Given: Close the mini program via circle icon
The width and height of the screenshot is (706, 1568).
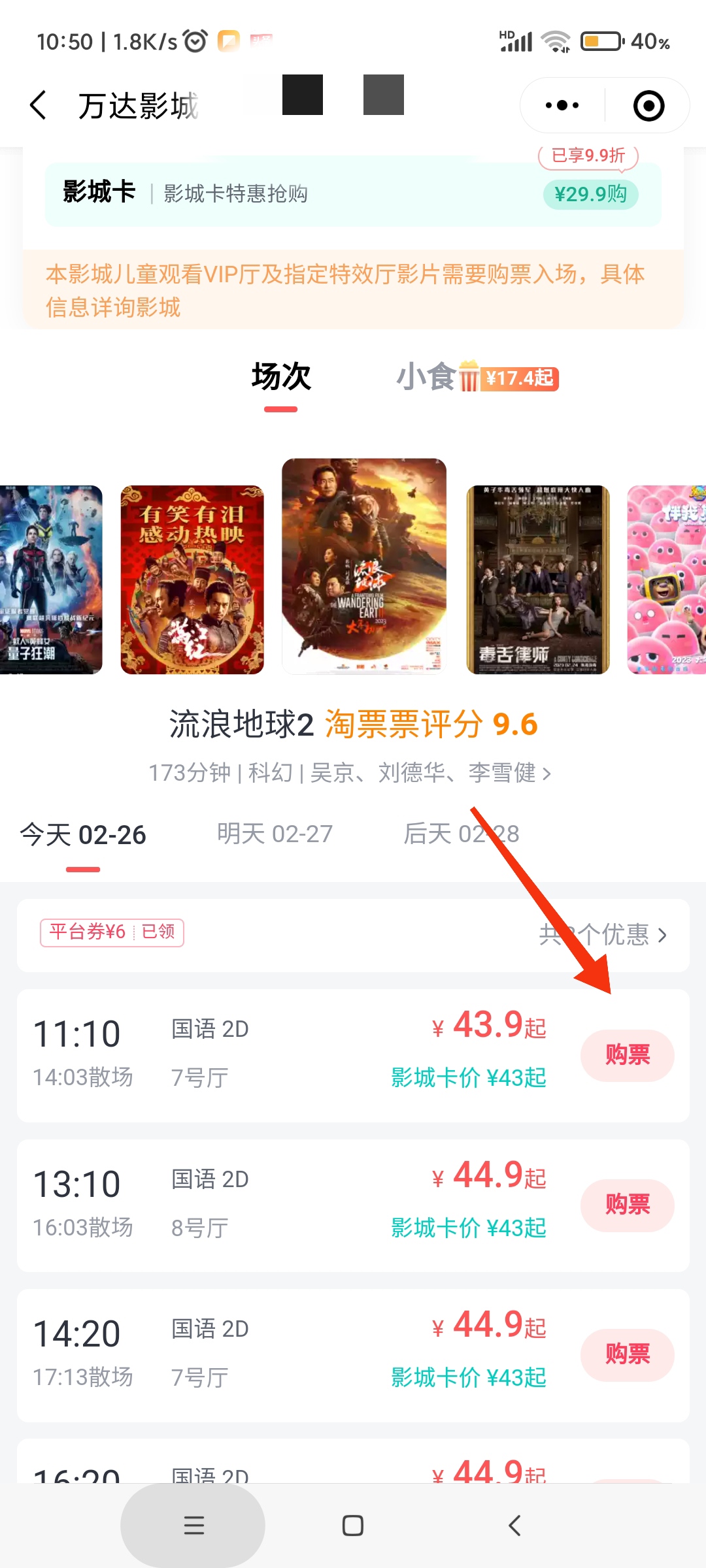Looking at the screenshot, I should (648, 106).
